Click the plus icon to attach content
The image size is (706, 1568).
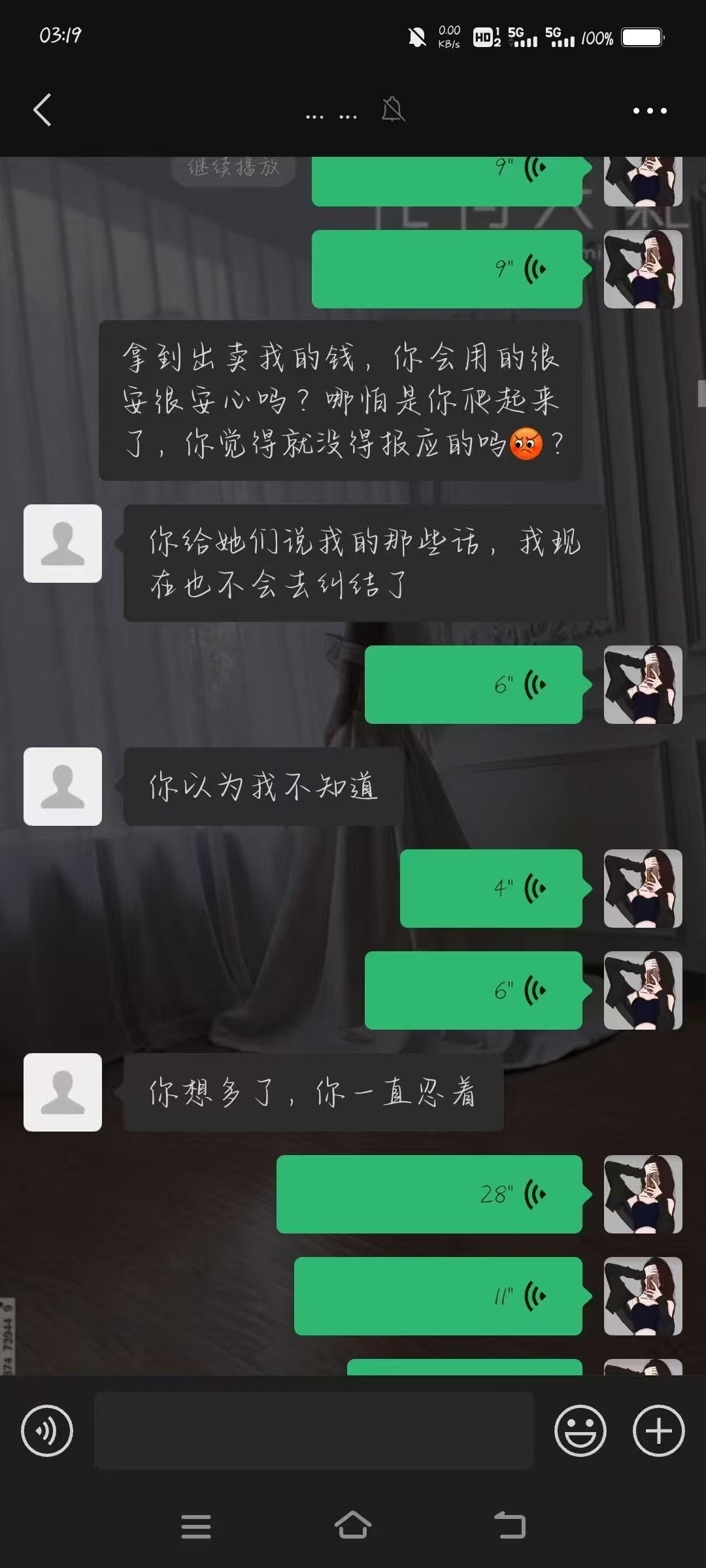(x=658, y=1431)
